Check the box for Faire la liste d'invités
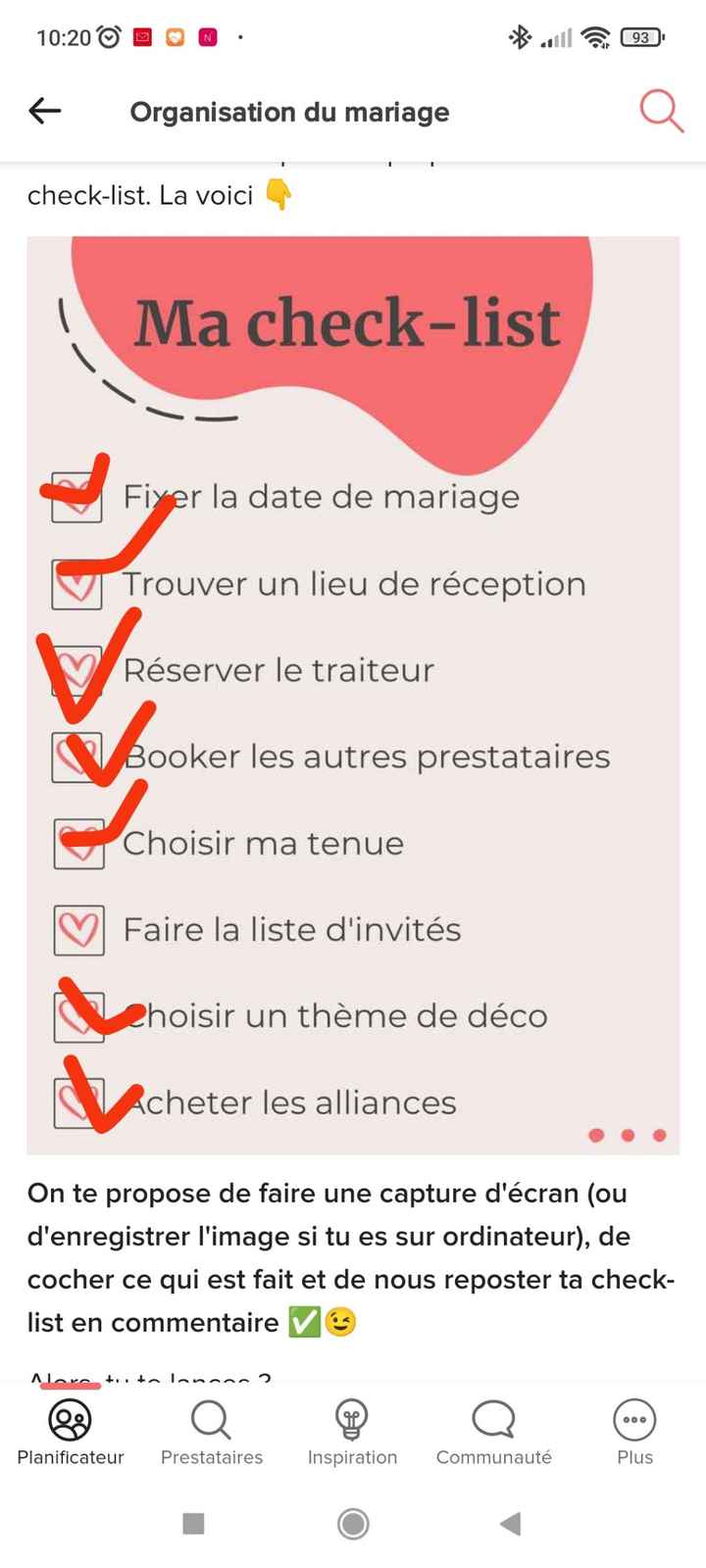706x1568 pixels. (x=78, y=929)
